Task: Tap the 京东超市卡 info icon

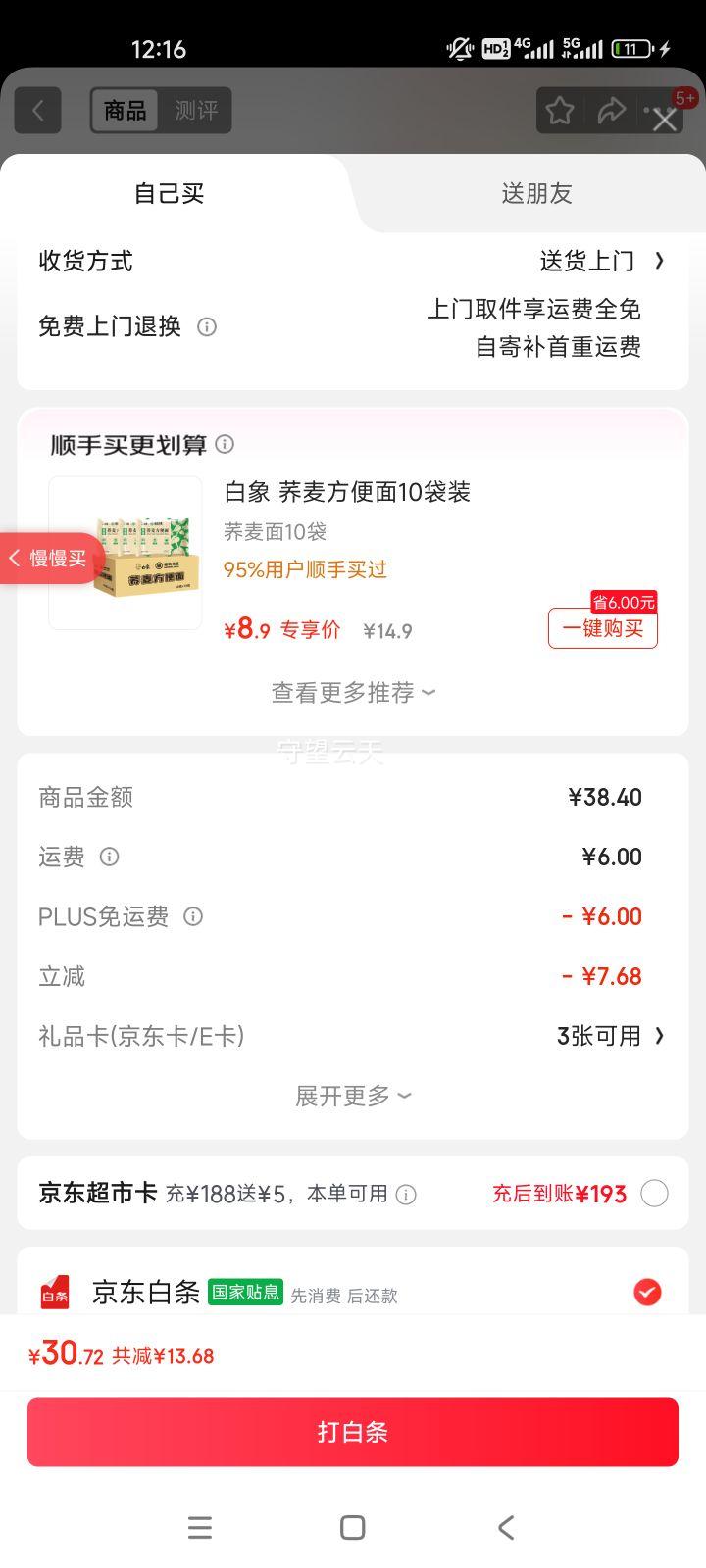Action: click(x=409, y=1195)
